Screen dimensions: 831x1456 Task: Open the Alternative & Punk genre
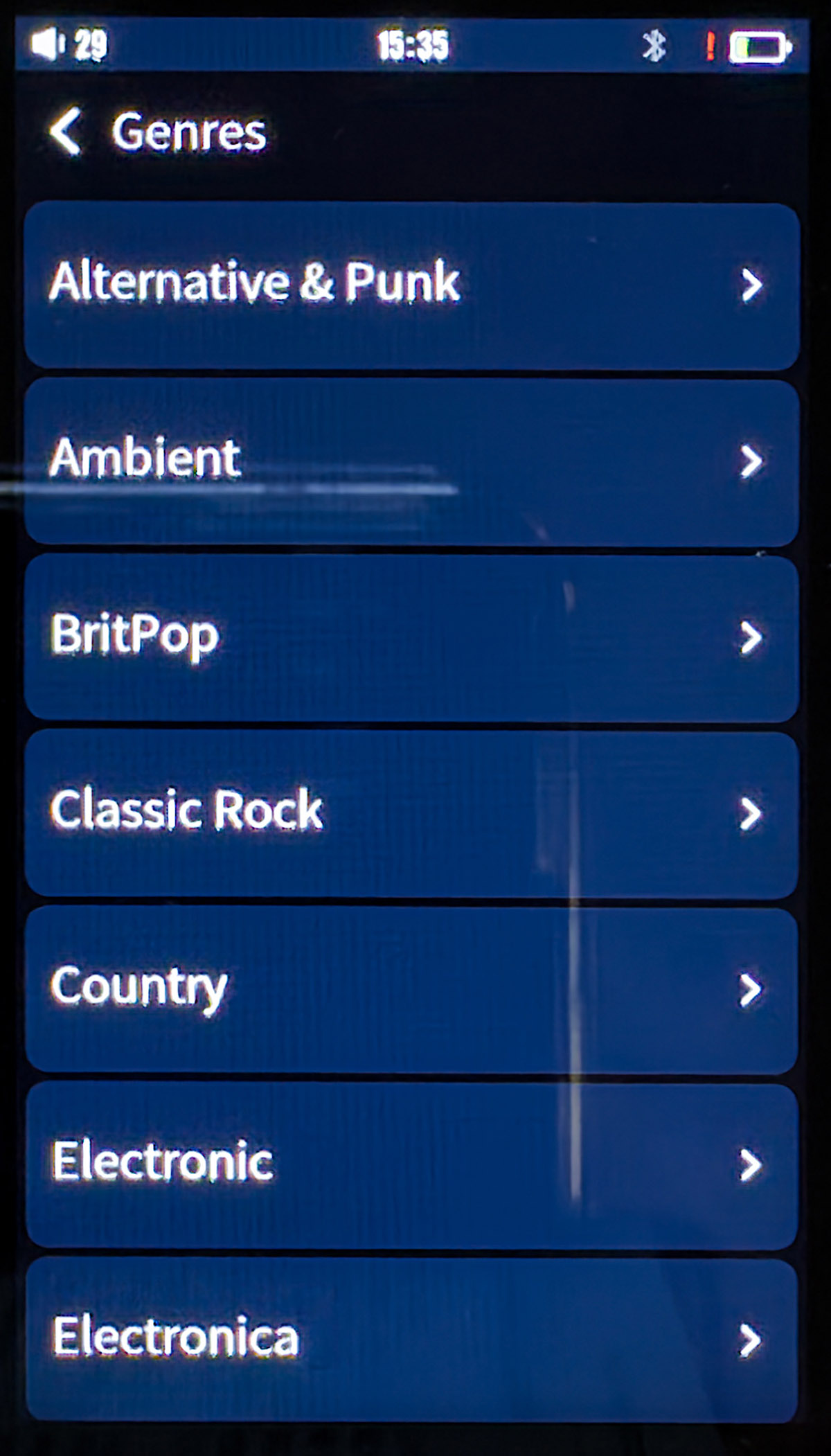411,285
